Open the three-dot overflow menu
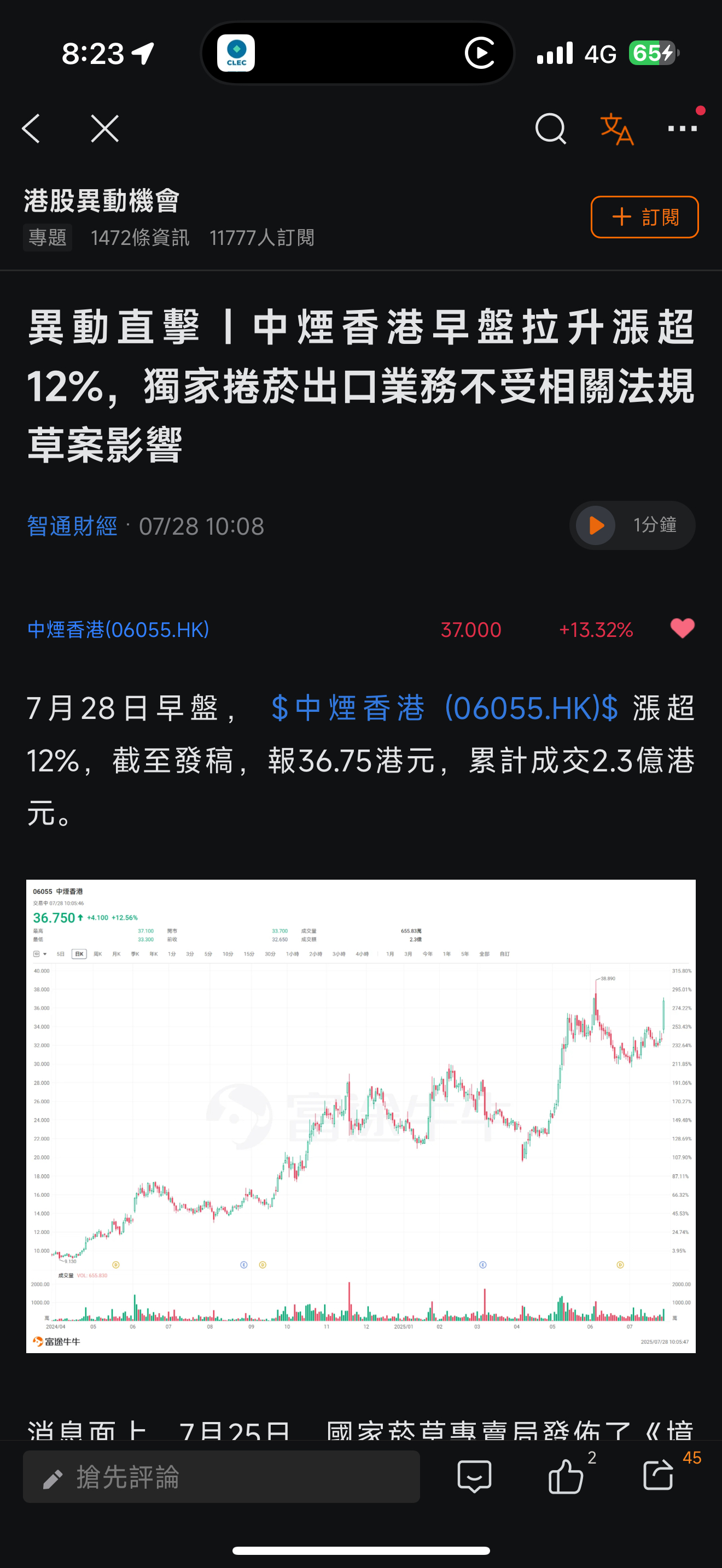Viewport: 722px width, 1568px height. click(x=682, y=128)
